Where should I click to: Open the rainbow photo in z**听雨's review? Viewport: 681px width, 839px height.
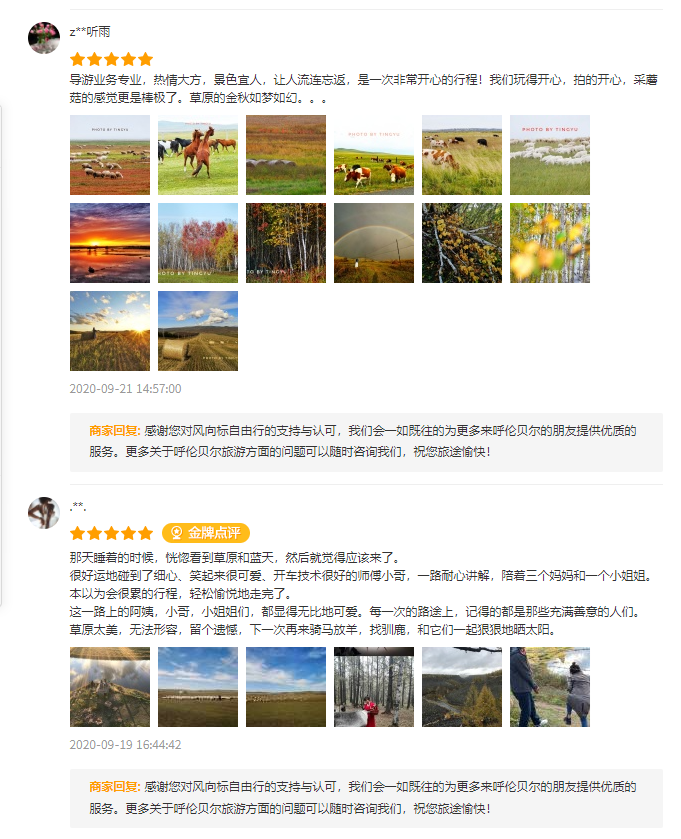[x=374, y=243]
